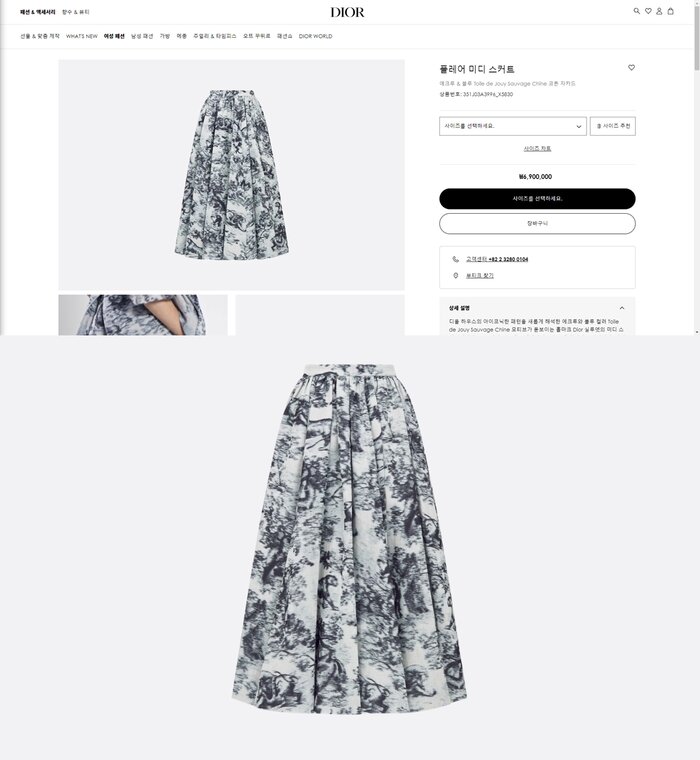Viewport: 700px width, 760px height.
Task: Open the DIOR WORLD menu item
Action: [315, 36]
